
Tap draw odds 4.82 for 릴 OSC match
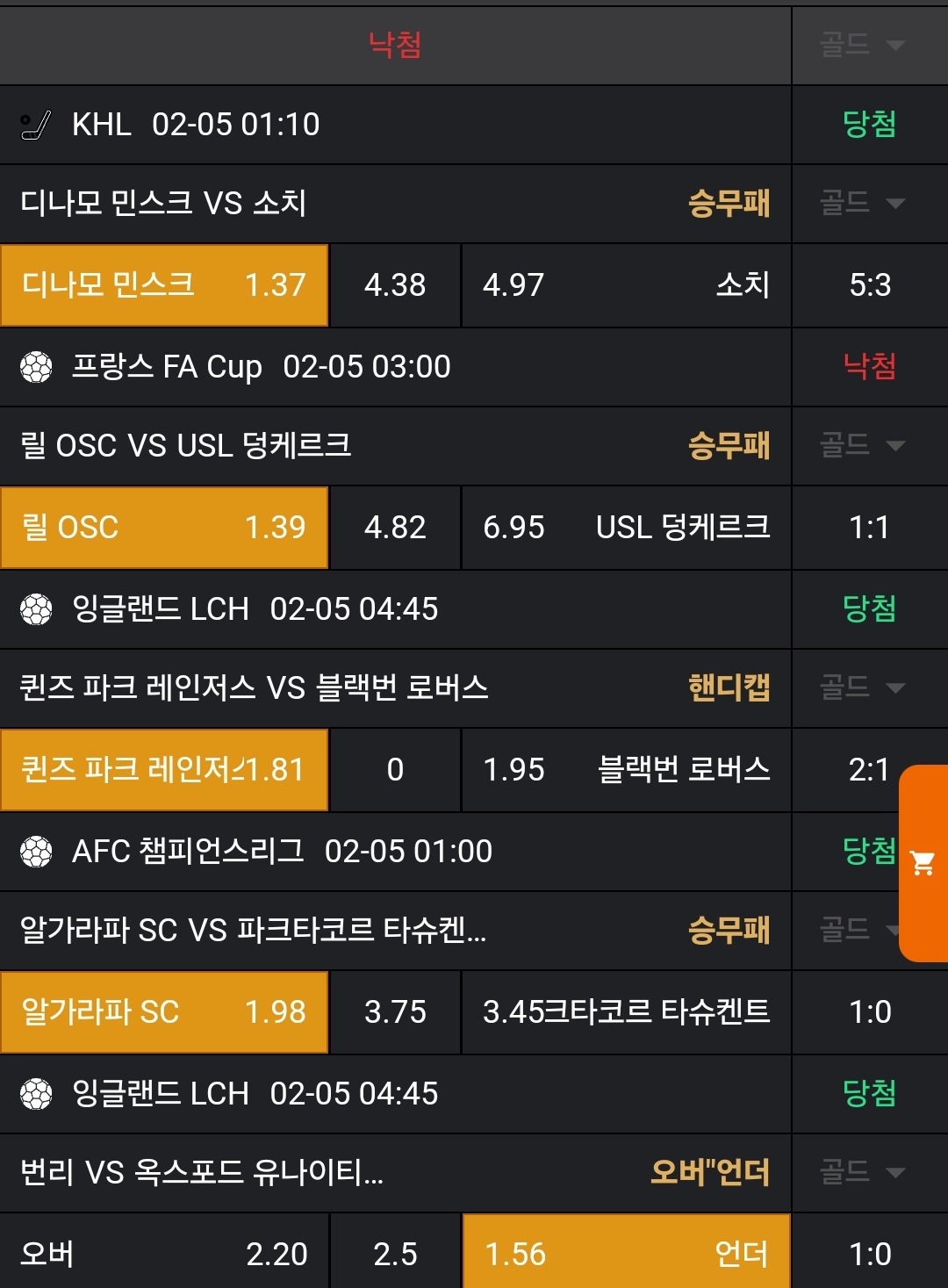(395, 528)
